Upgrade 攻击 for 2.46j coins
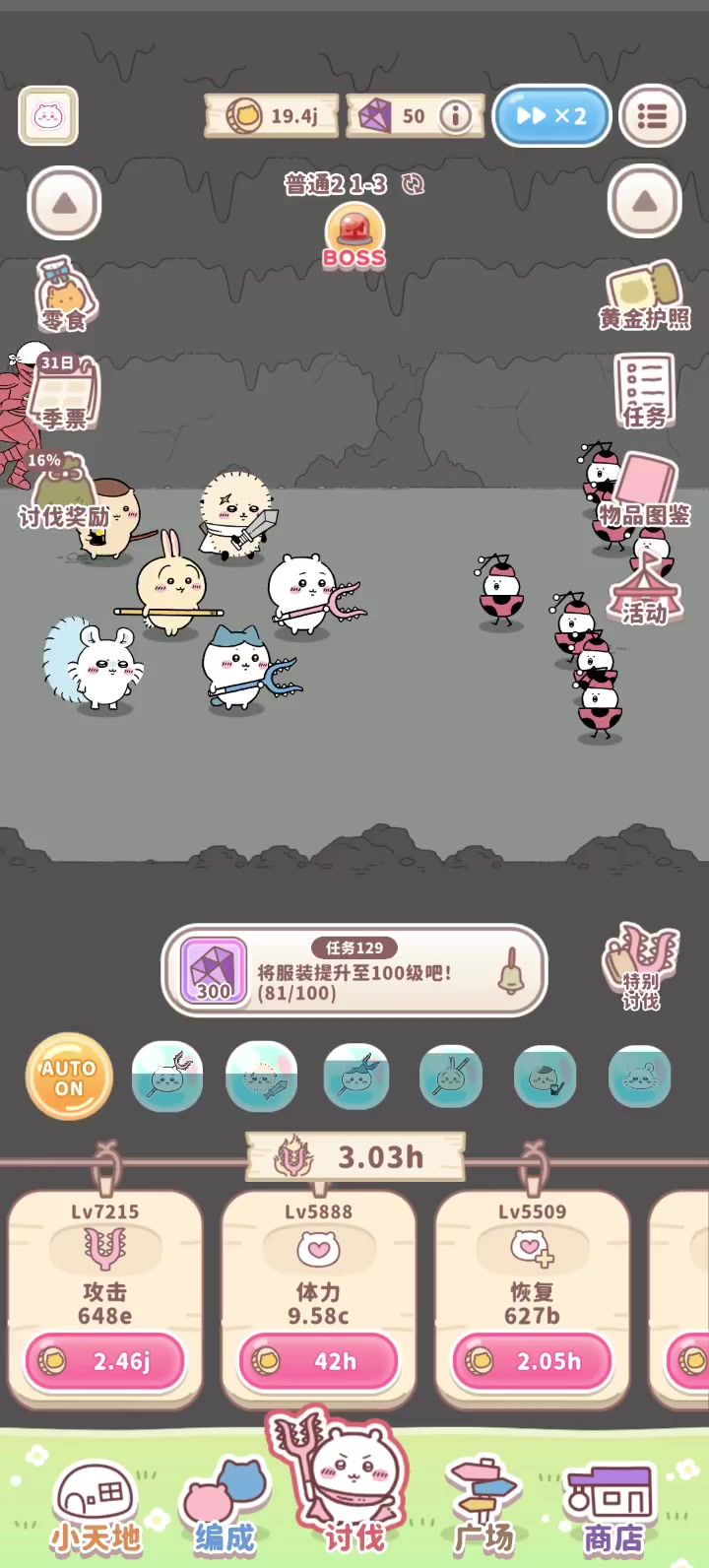Image resolution: width=709 pixels, height=1568 pixels. (105, 1361)
